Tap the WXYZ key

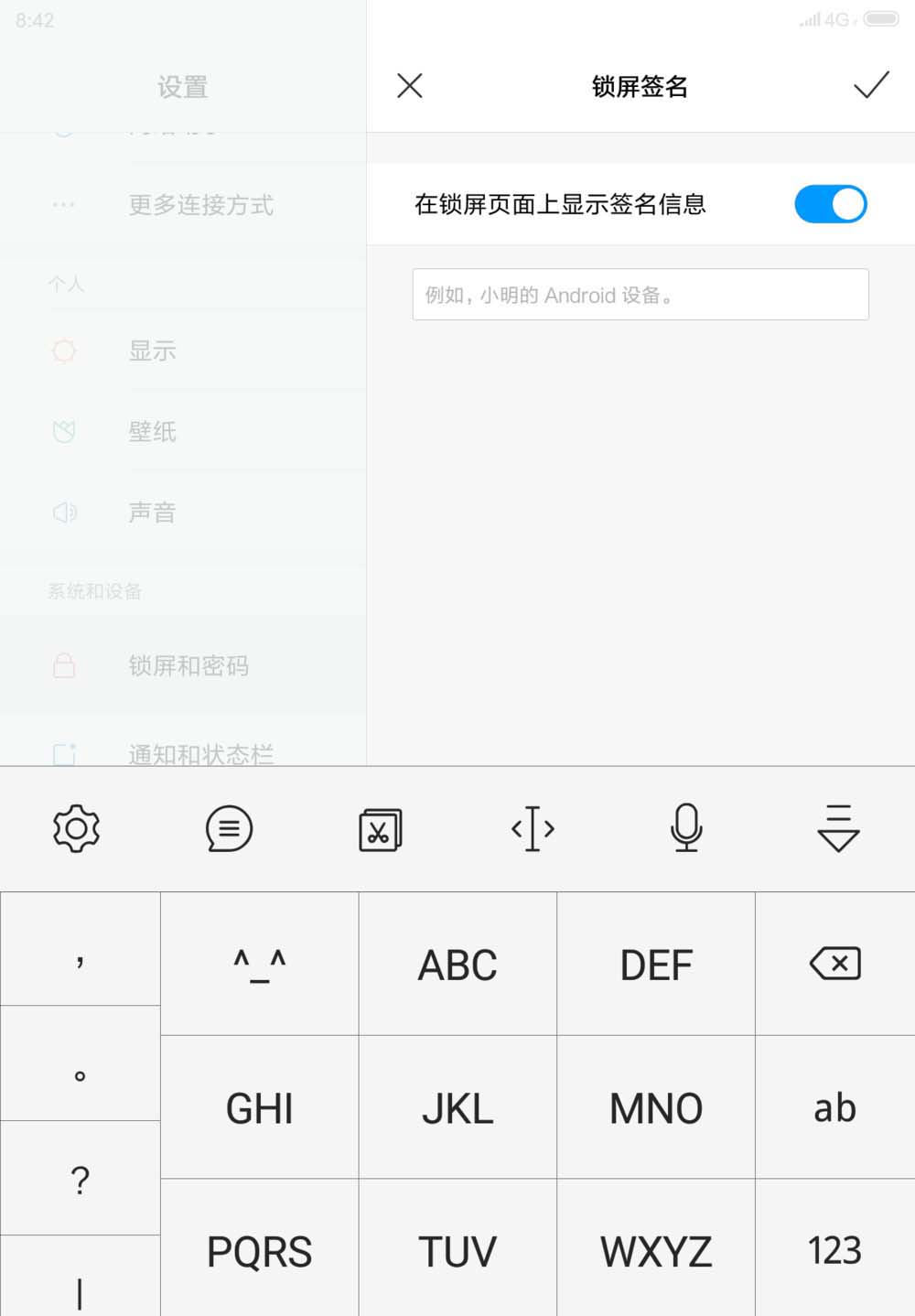pos(656,1250)
